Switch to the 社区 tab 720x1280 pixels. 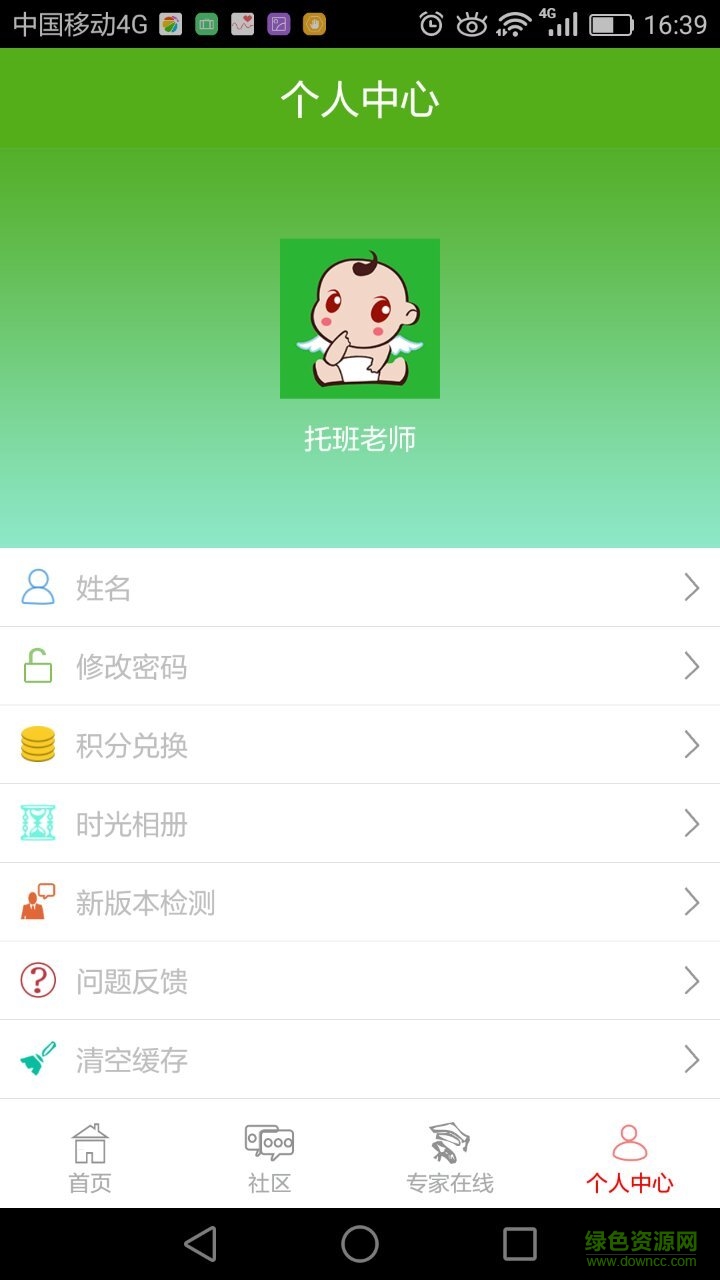(x=270, y=1159)
